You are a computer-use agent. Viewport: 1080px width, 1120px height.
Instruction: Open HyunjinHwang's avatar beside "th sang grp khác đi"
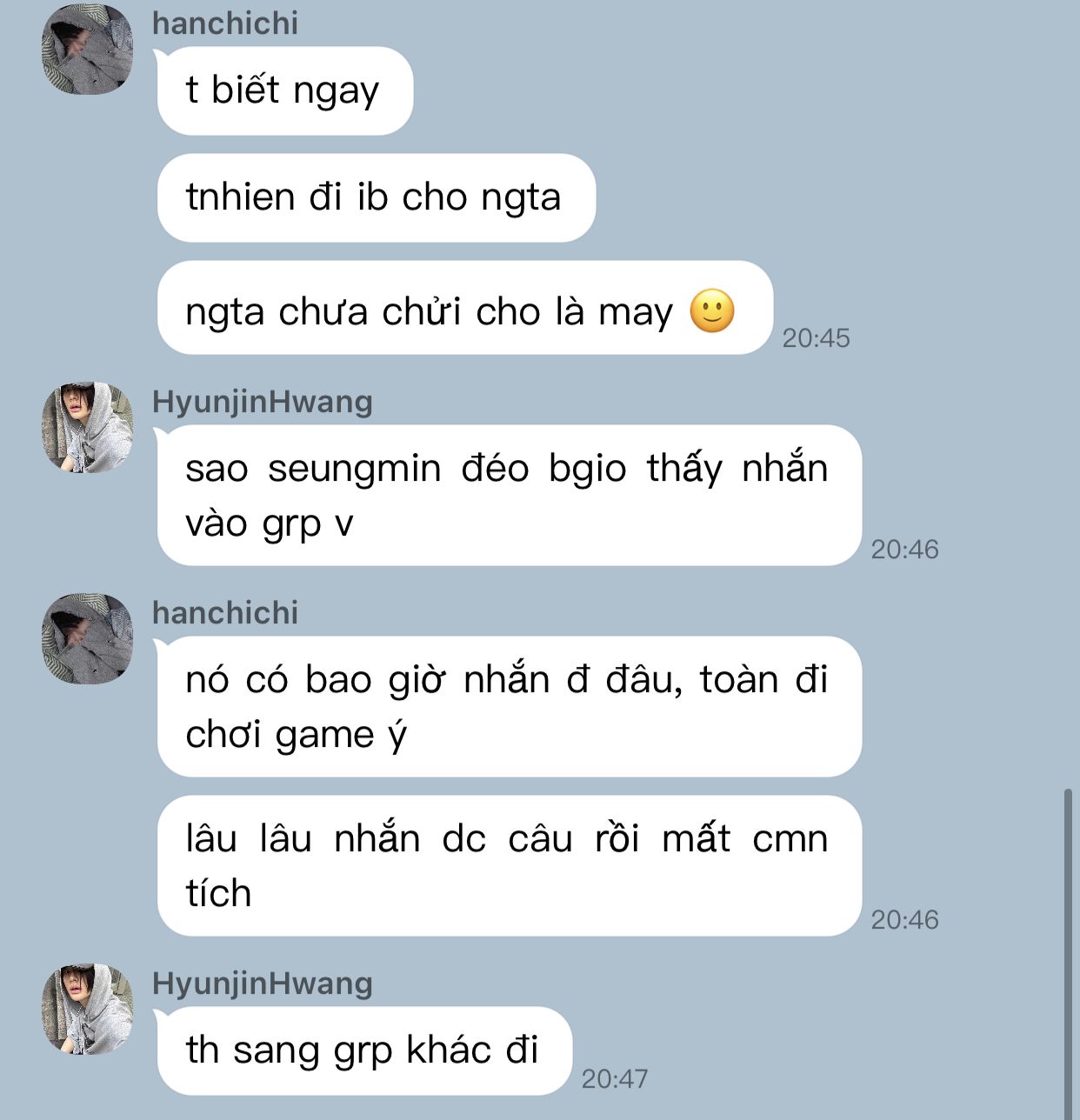[x=87, y=1009]
